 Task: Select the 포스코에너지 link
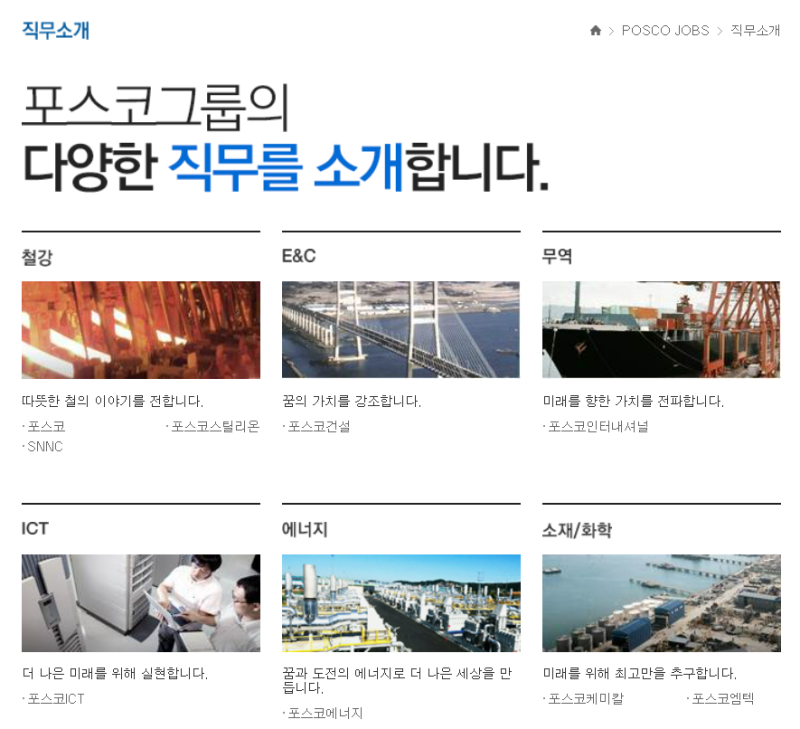point(324,714)
